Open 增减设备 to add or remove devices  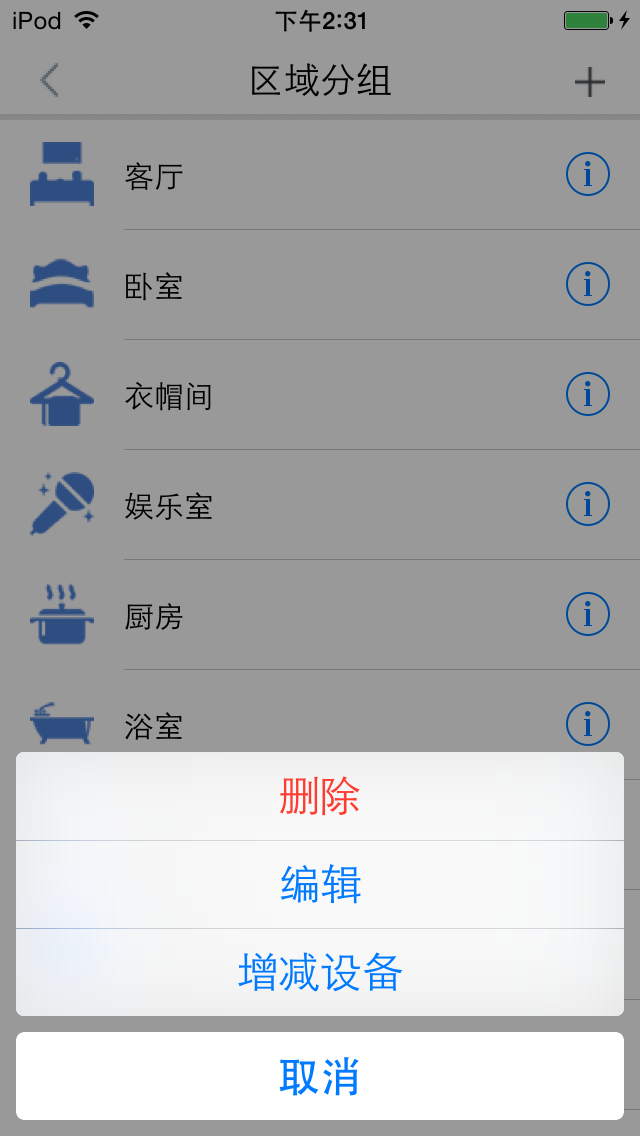tap(320, 972)
